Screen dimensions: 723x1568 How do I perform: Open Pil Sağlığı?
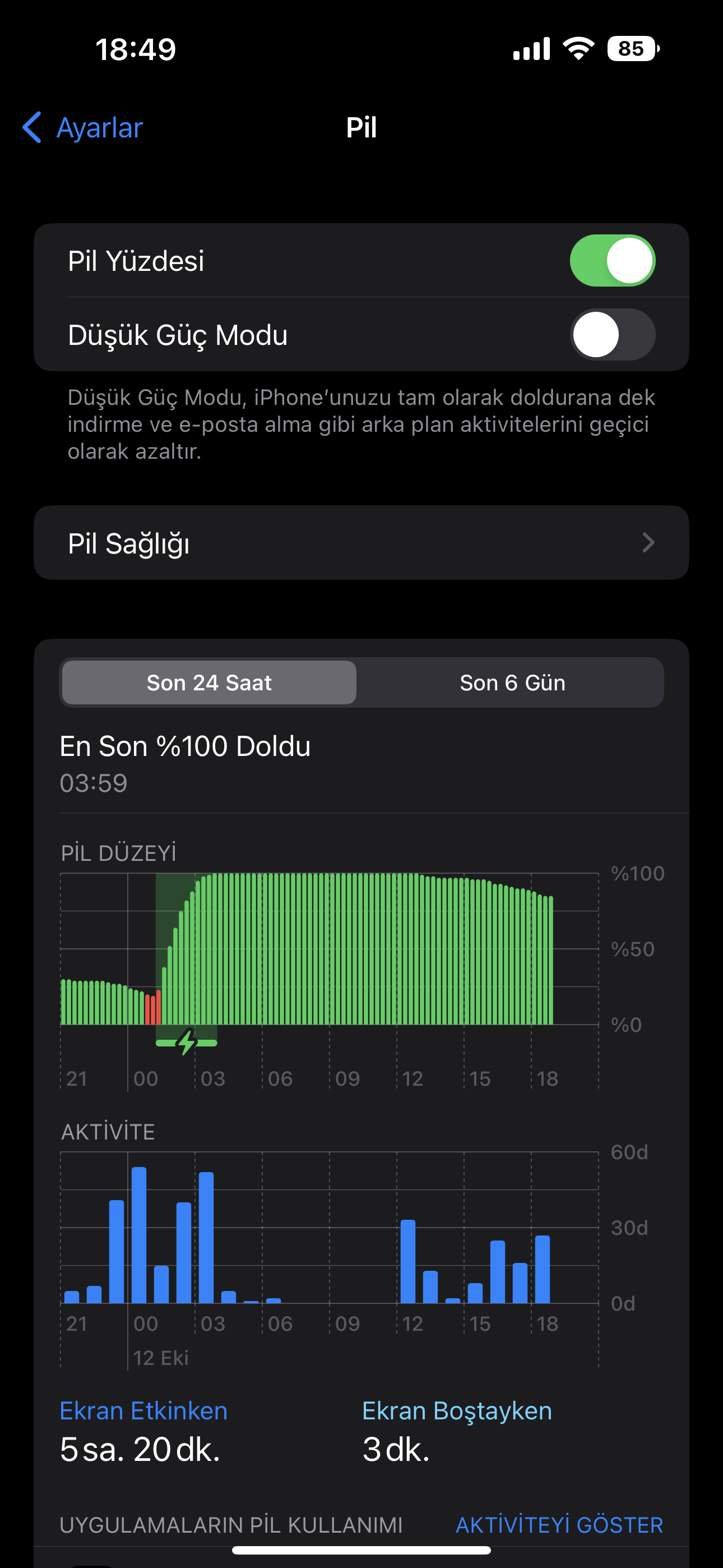(x=361, y=543)
